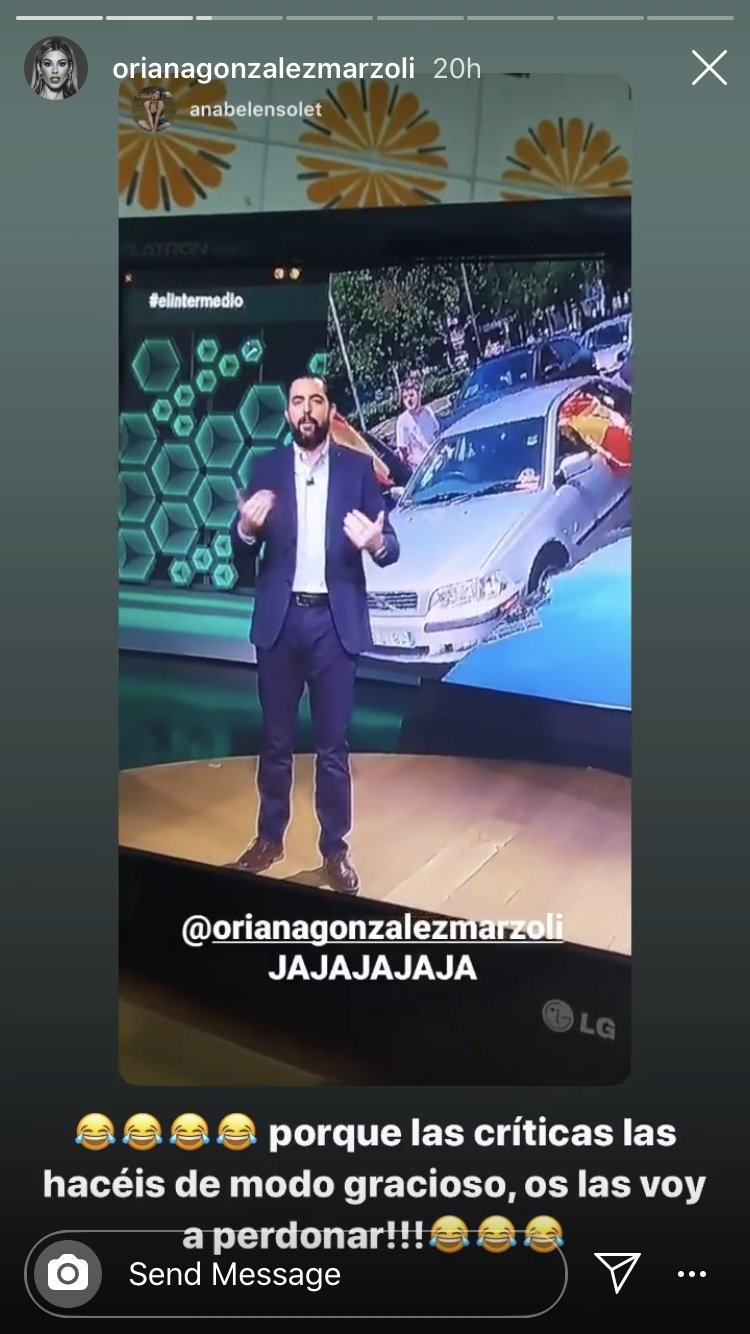The width and height of the screenshot is (750, 1334).
Task: Tap the @orianagonzalezmarzoli mention in the story
Action: (x=372, y=927)
